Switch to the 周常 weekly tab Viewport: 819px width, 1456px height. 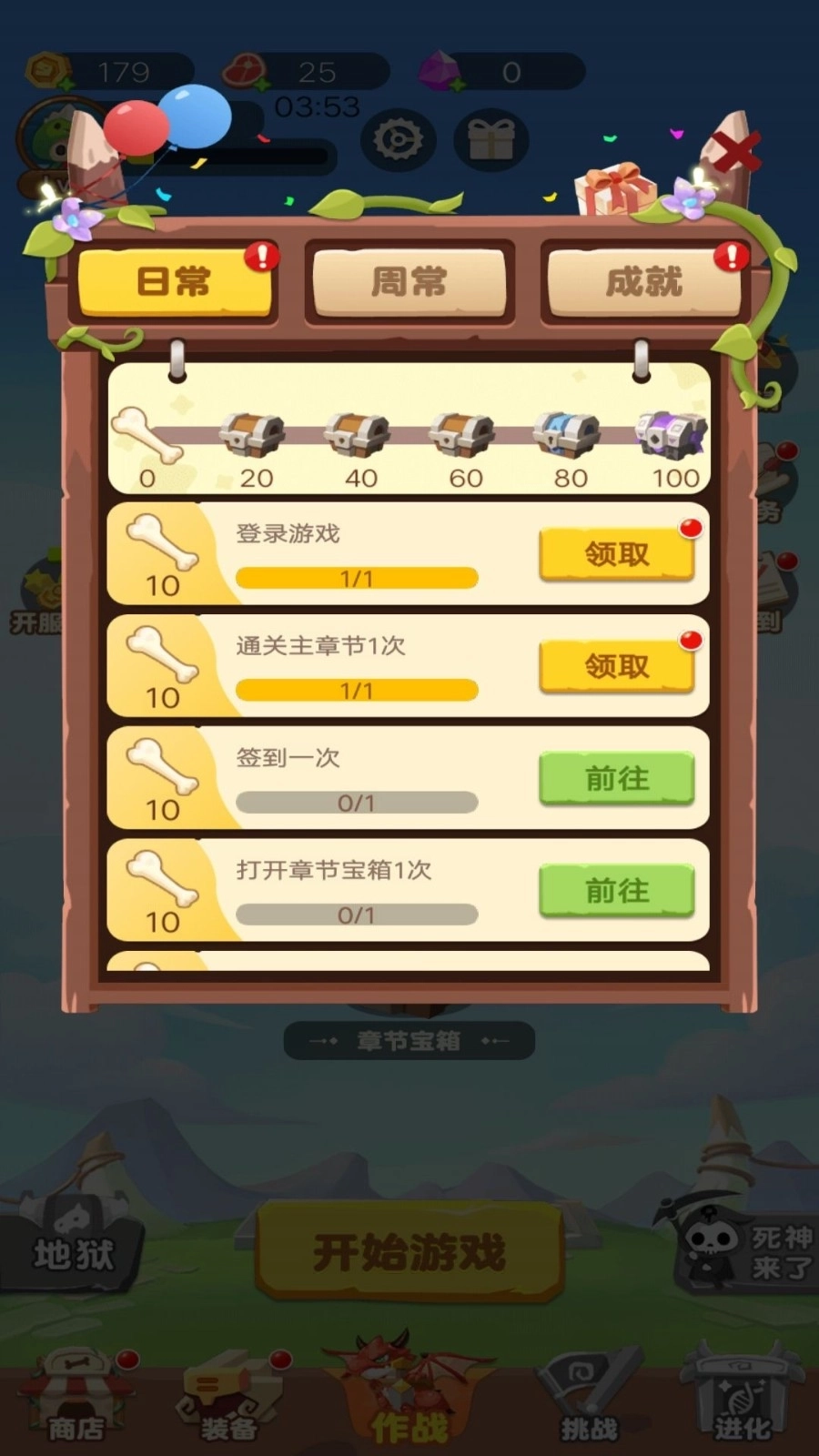[409, 282]
